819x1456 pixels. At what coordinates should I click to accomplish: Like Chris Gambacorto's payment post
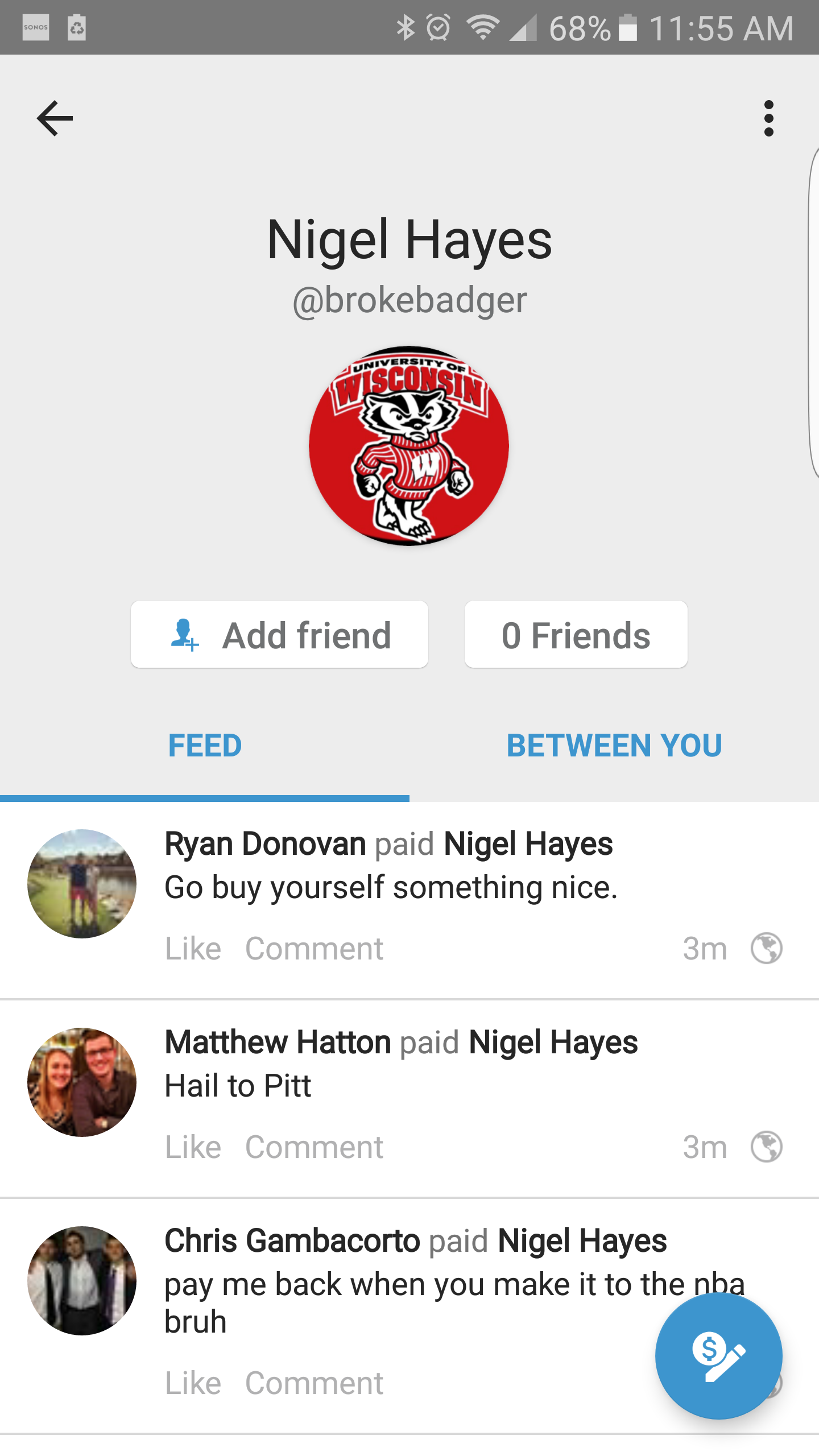point(193,1383)
